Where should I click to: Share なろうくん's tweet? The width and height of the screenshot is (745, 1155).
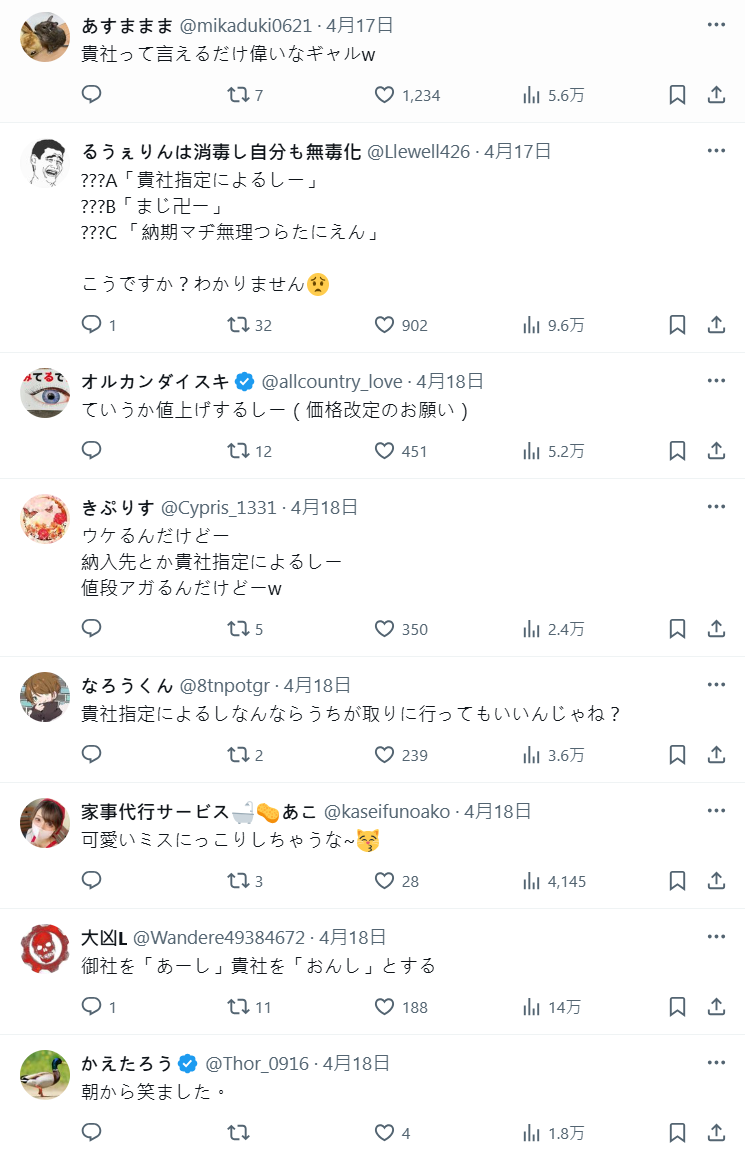(716, 755)
